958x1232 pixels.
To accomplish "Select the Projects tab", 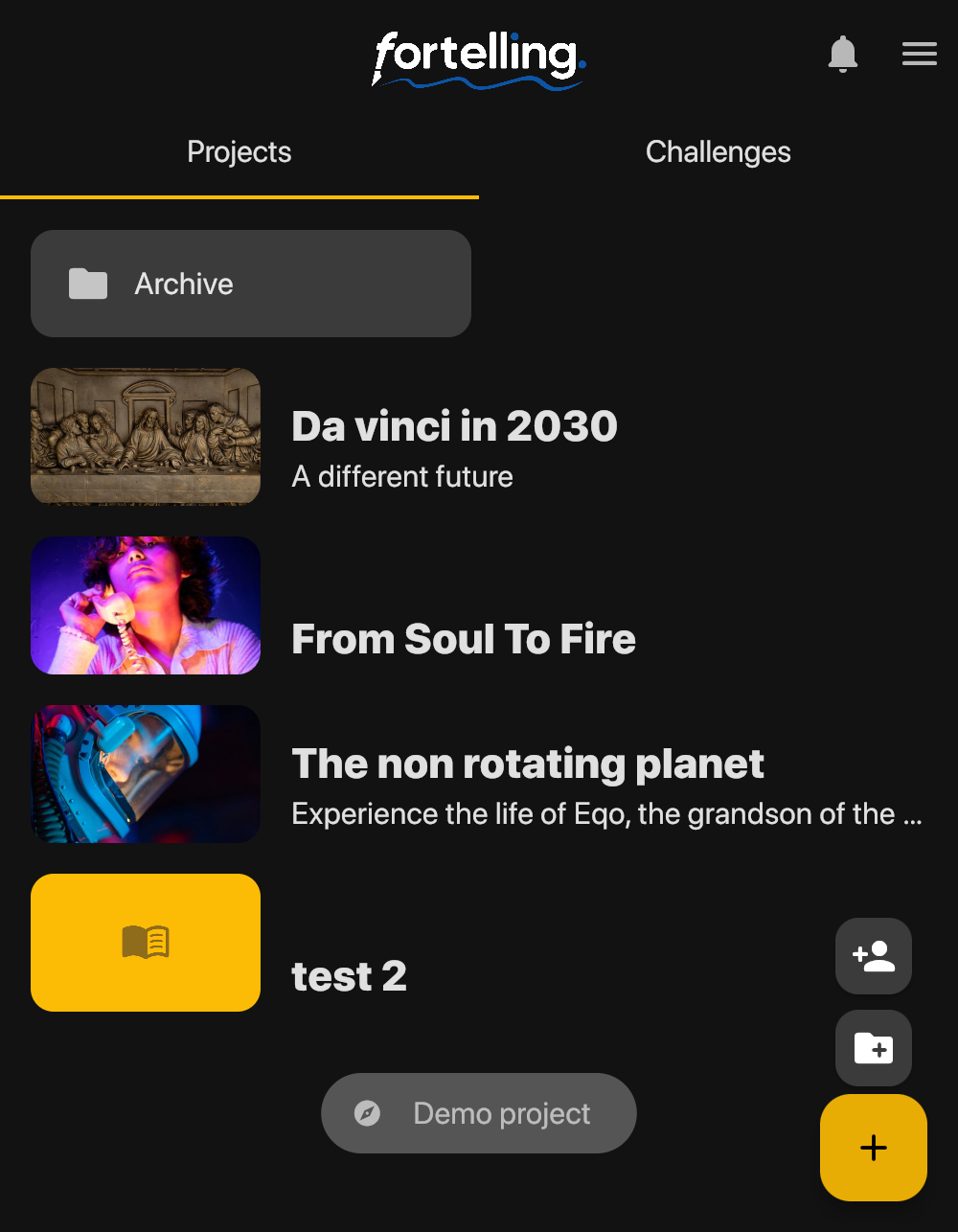I will click(239, 152).
